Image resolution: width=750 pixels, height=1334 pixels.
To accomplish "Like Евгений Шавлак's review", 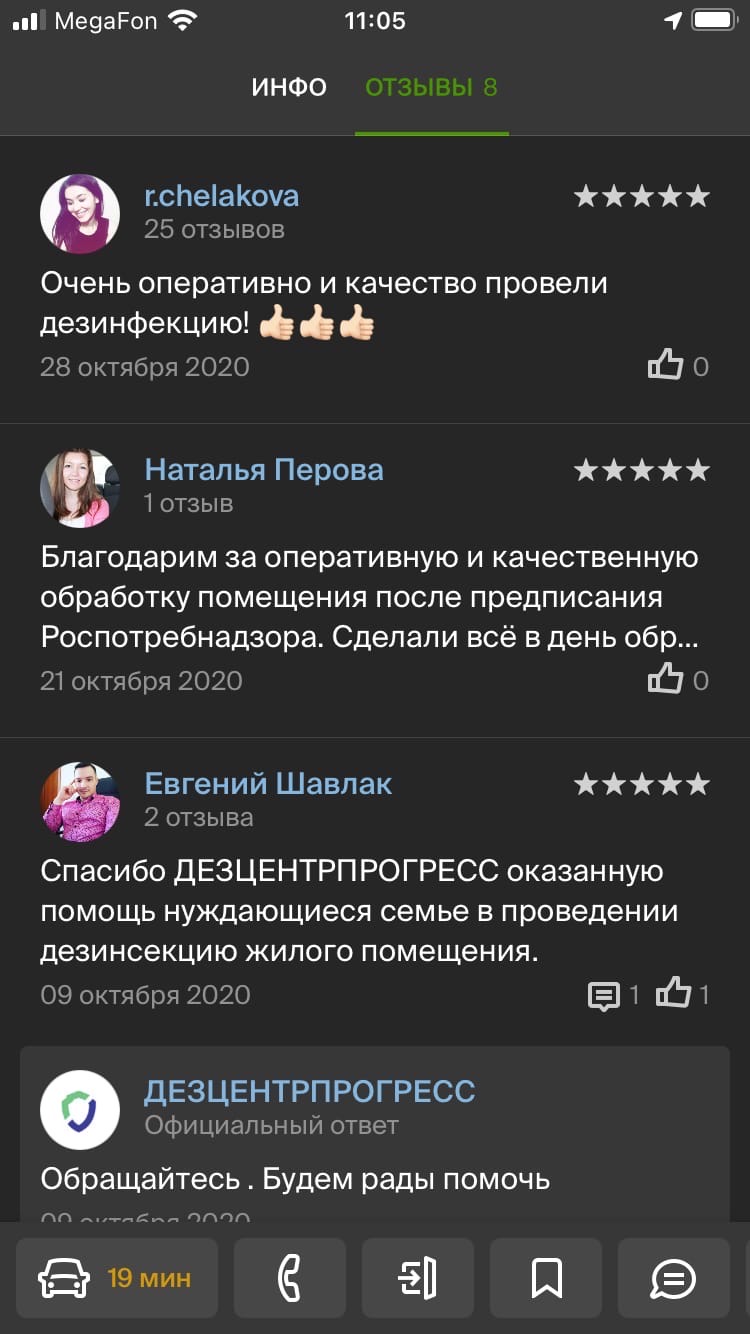I will [x=674, y=994].
